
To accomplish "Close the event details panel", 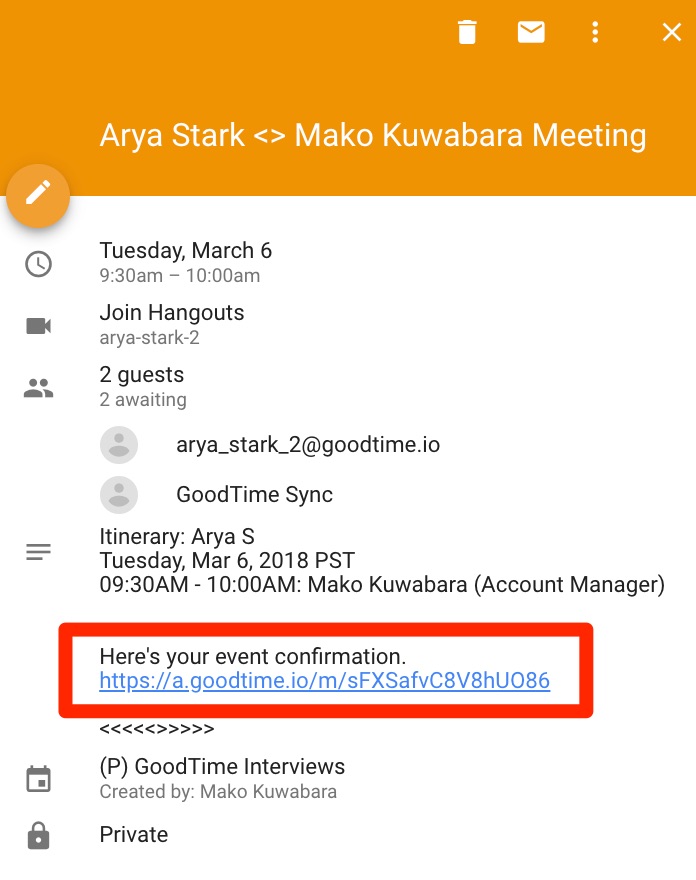I will click(x=672, y=32).
